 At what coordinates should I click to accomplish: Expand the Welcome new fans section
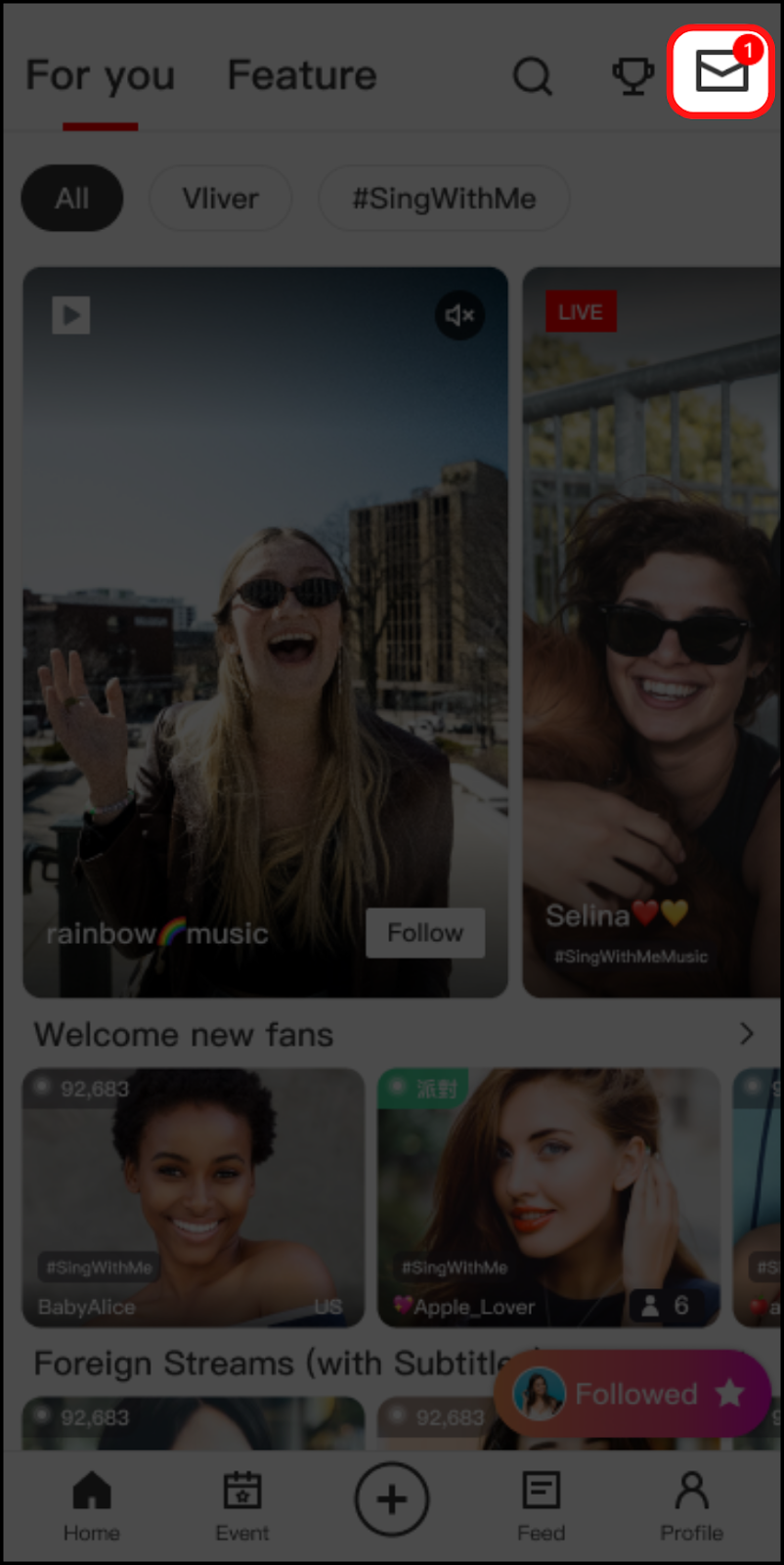tap(748, 1034)
